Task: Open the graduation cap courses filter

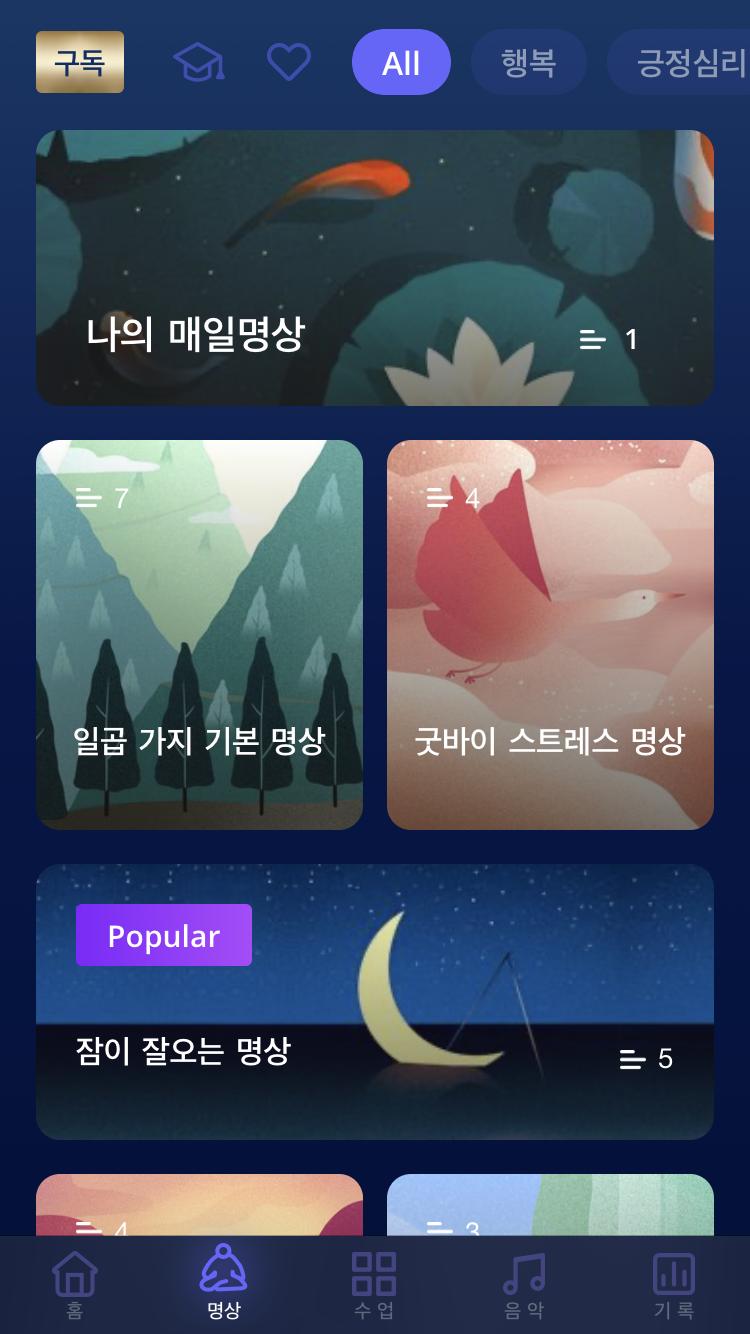Action: pyautogui.click(x=198, y=62)
